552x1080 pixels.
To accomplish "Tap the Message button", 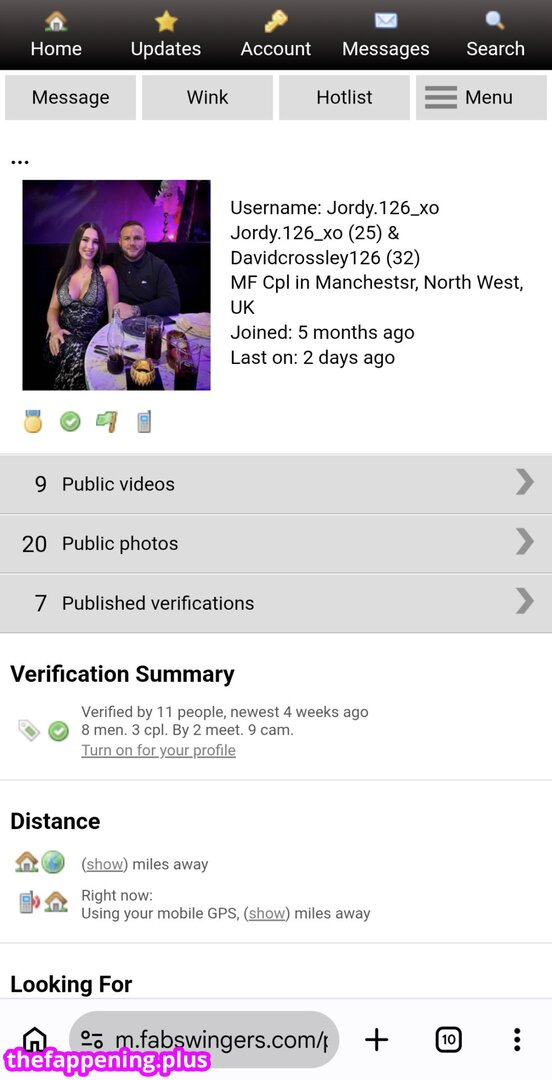I will coord(70,98).
